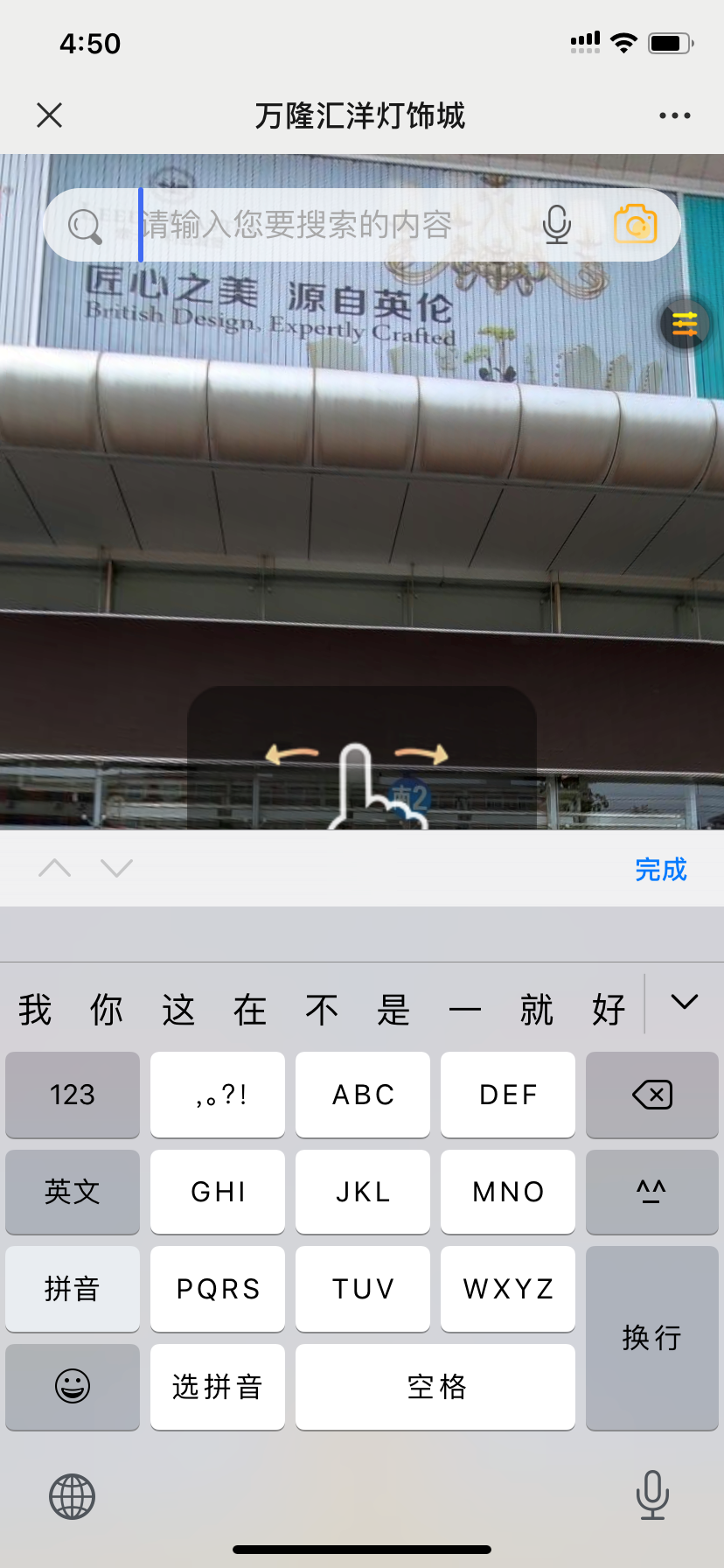Start image search via the camera icon
The image size is (724, 1568).
pos(636,224)
